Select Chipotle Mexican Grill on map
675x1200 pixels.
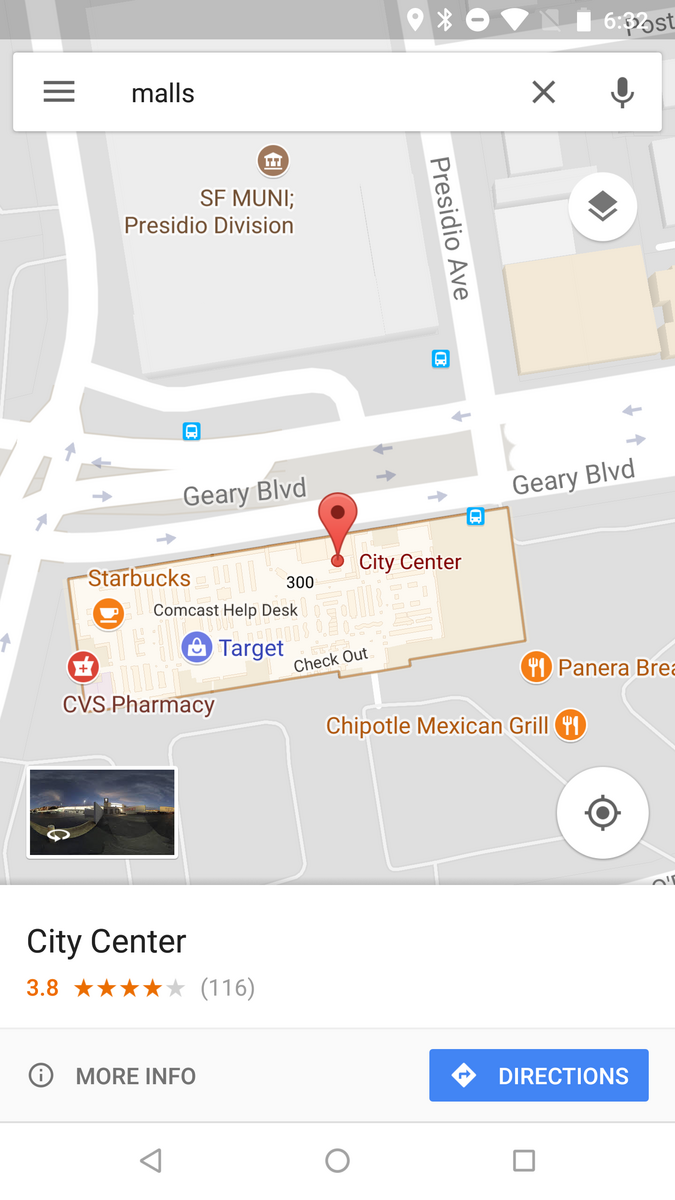(x=570, y=725)
